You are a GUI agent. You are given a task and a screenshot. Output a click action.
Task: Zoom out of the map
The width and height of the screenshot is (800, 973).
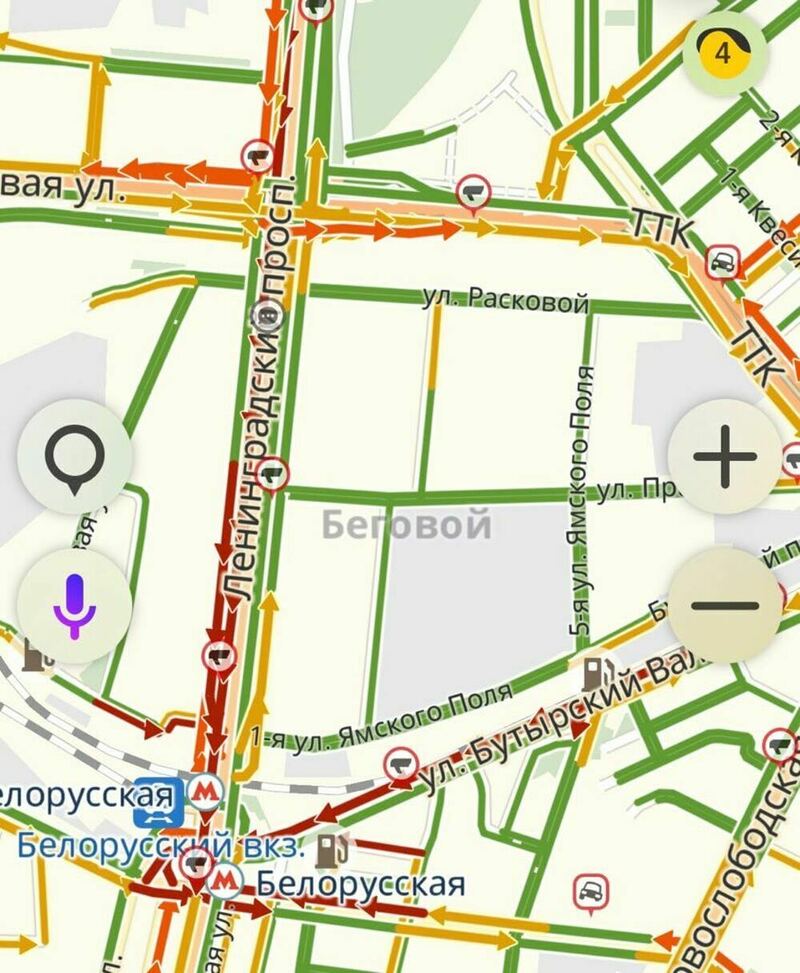tap(725, 605)
